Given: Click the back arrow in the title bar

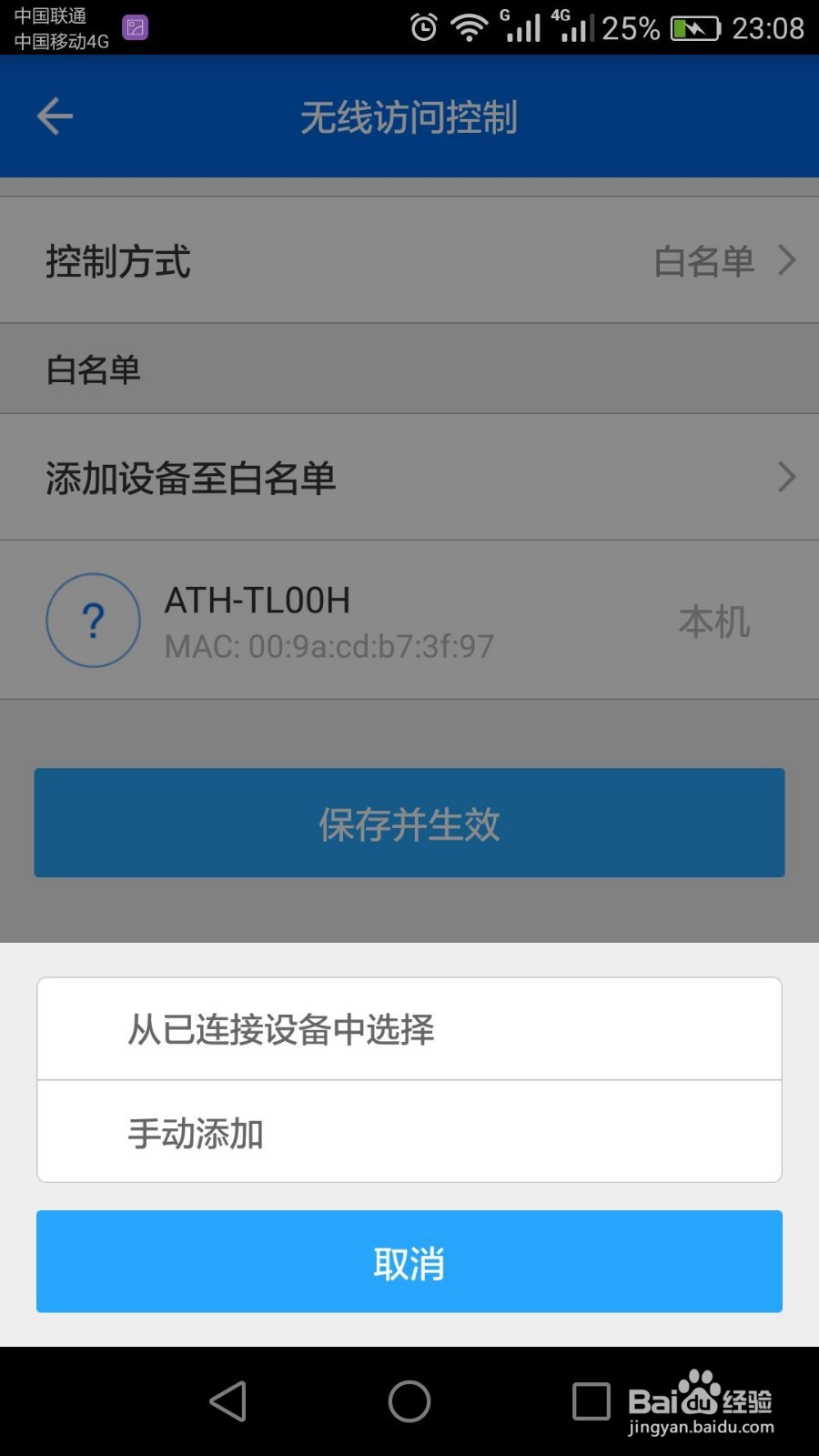Looking at the screenshot, I should point(55,116).
